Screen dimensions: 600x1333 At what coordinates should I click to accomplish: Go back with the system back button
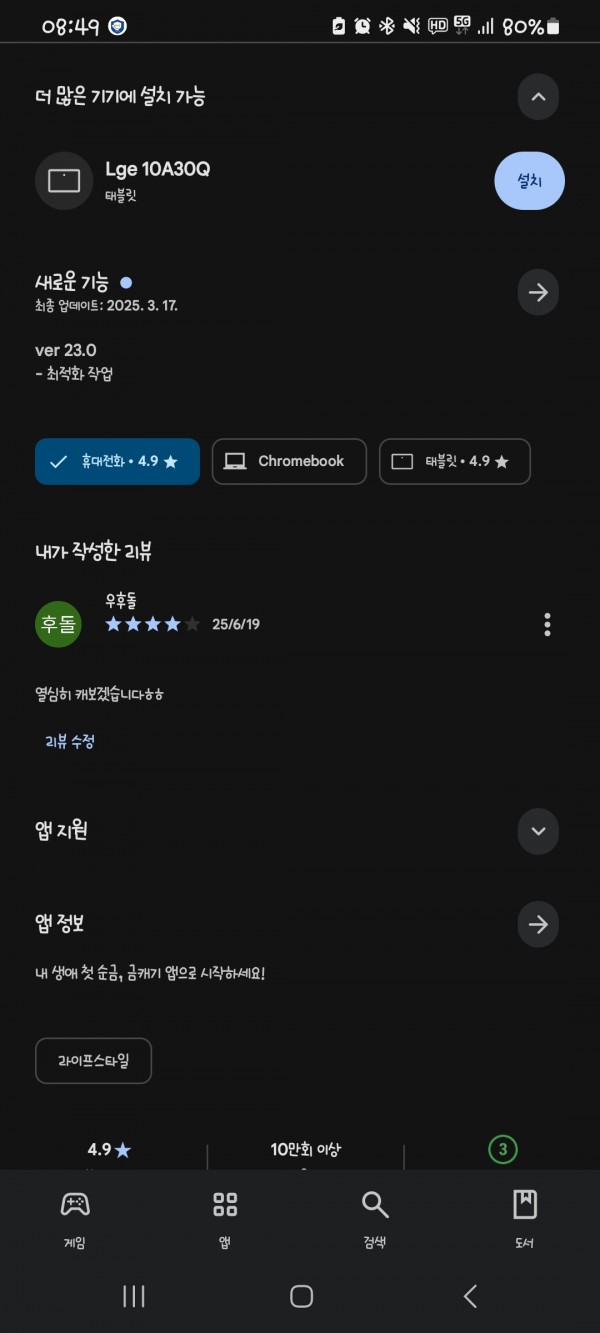(470, 1296)
